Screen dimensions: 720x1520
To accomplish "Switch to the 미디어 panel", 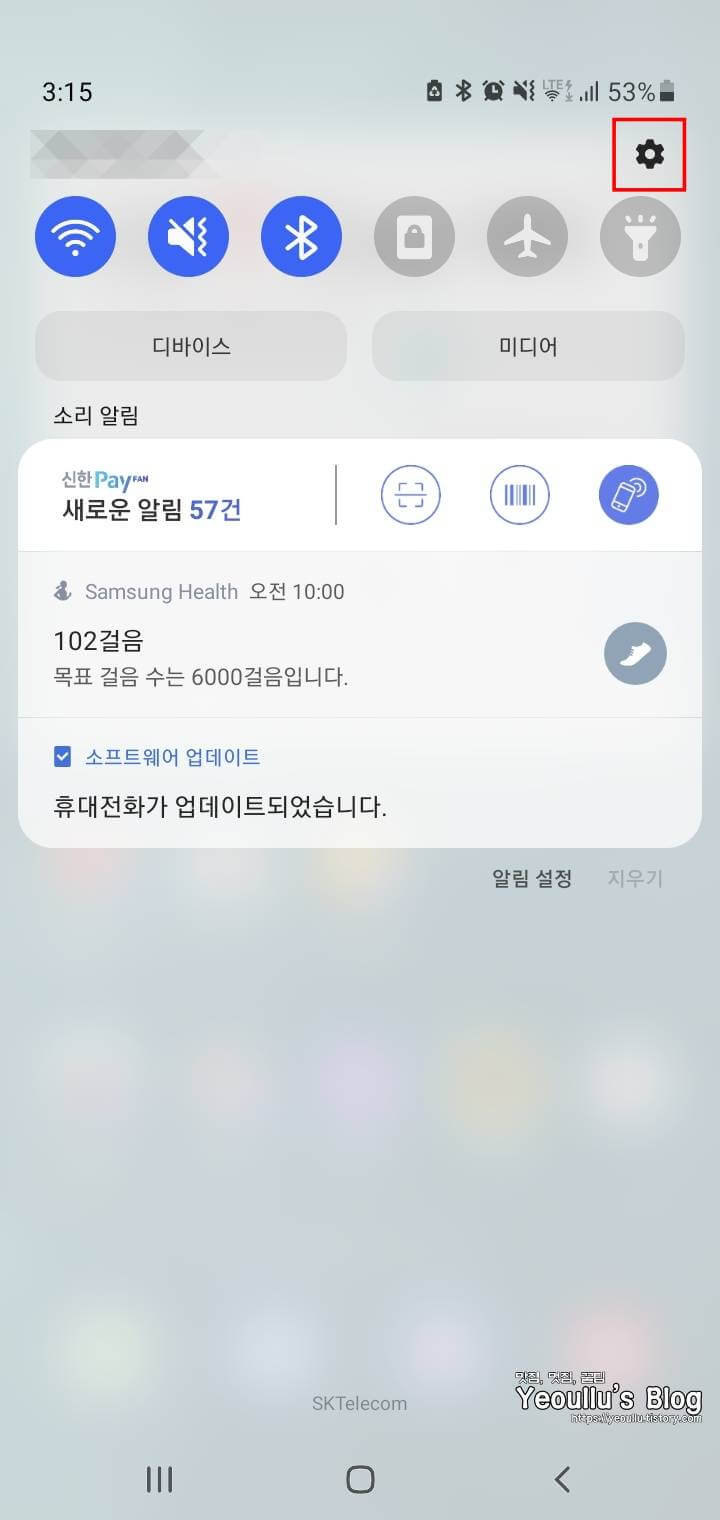I will coord(528,346).
